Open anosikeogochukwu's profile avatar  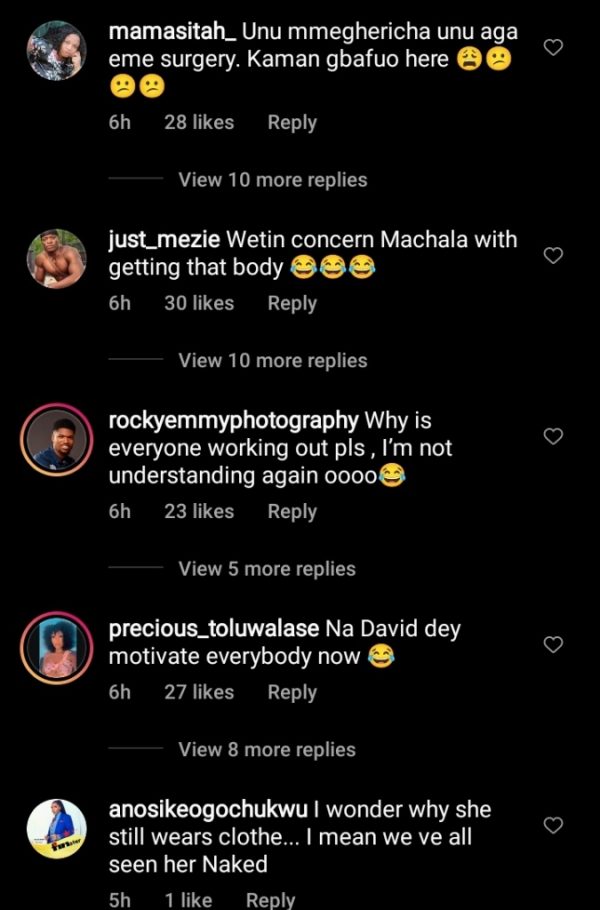56,828
